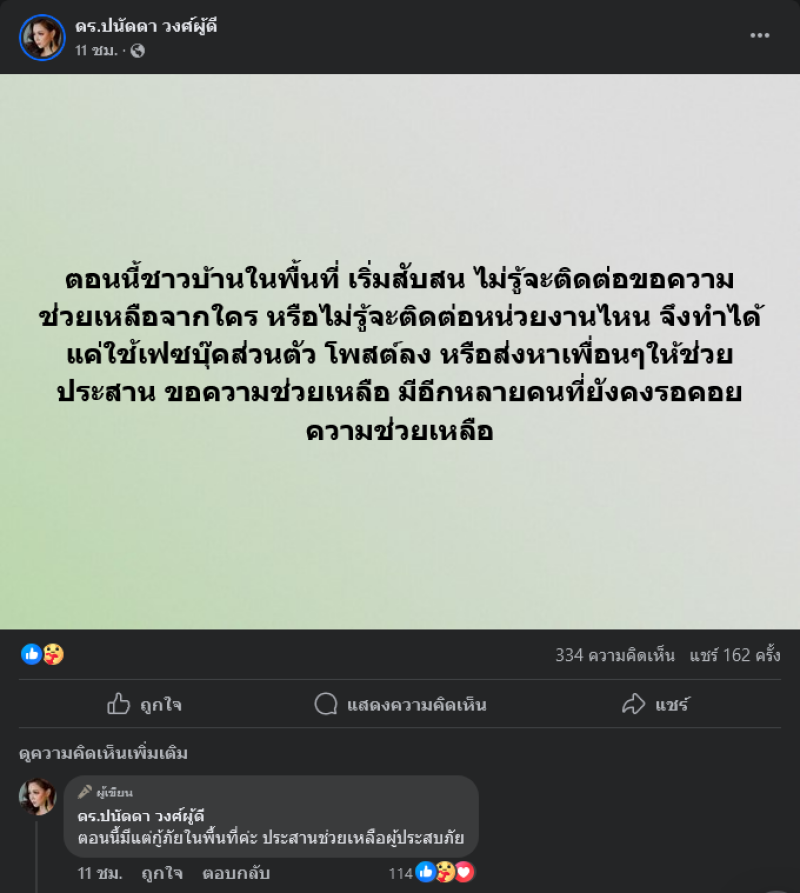Open ดร.ปนัดดา วงศ์ผู้ดี's profile name link
This screenshot has height=893, width=800.
pos(146,27)
